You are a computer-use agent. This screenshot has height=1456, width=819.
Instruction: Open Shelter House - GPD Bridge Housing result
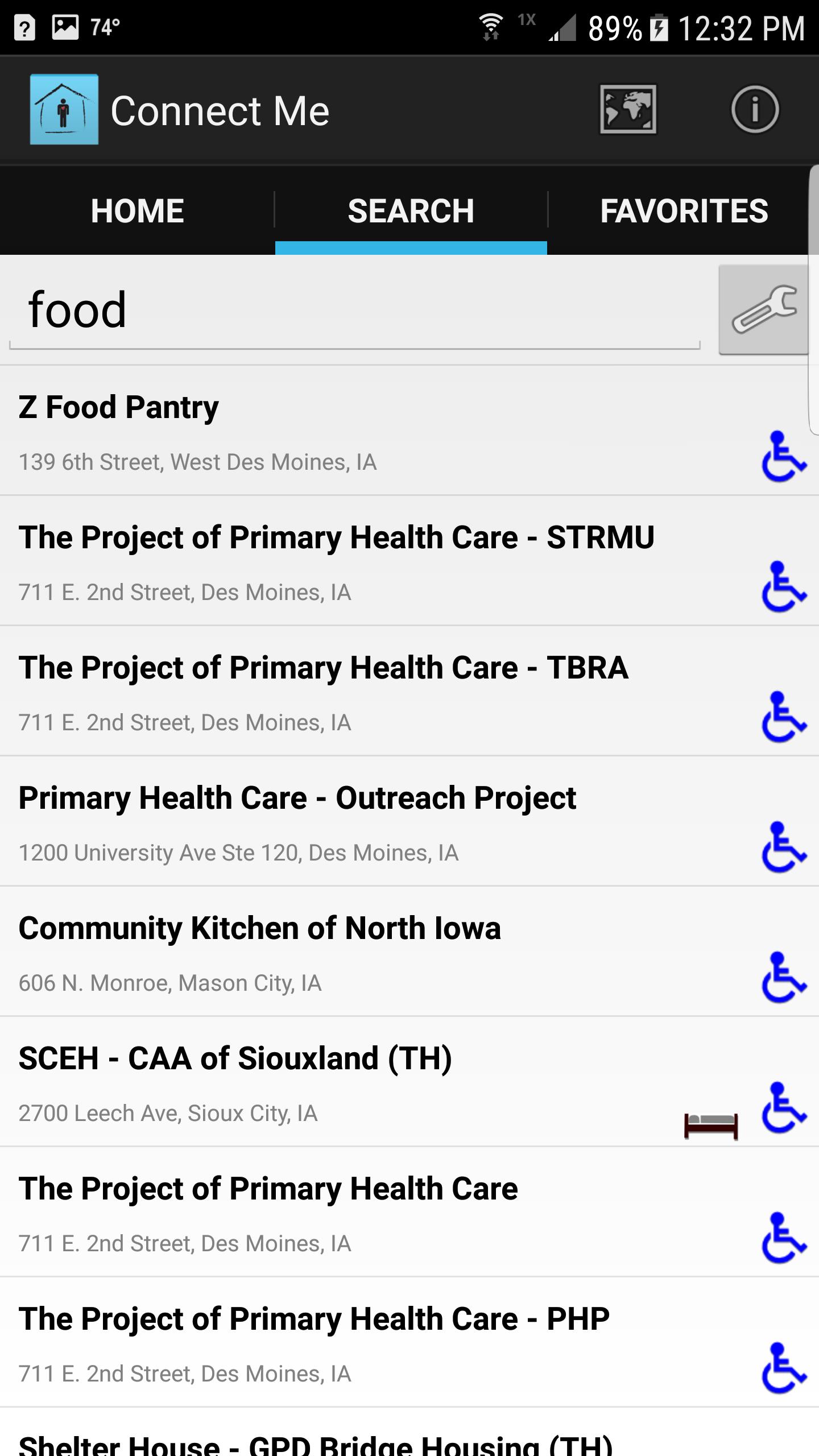pos(409,1432)
